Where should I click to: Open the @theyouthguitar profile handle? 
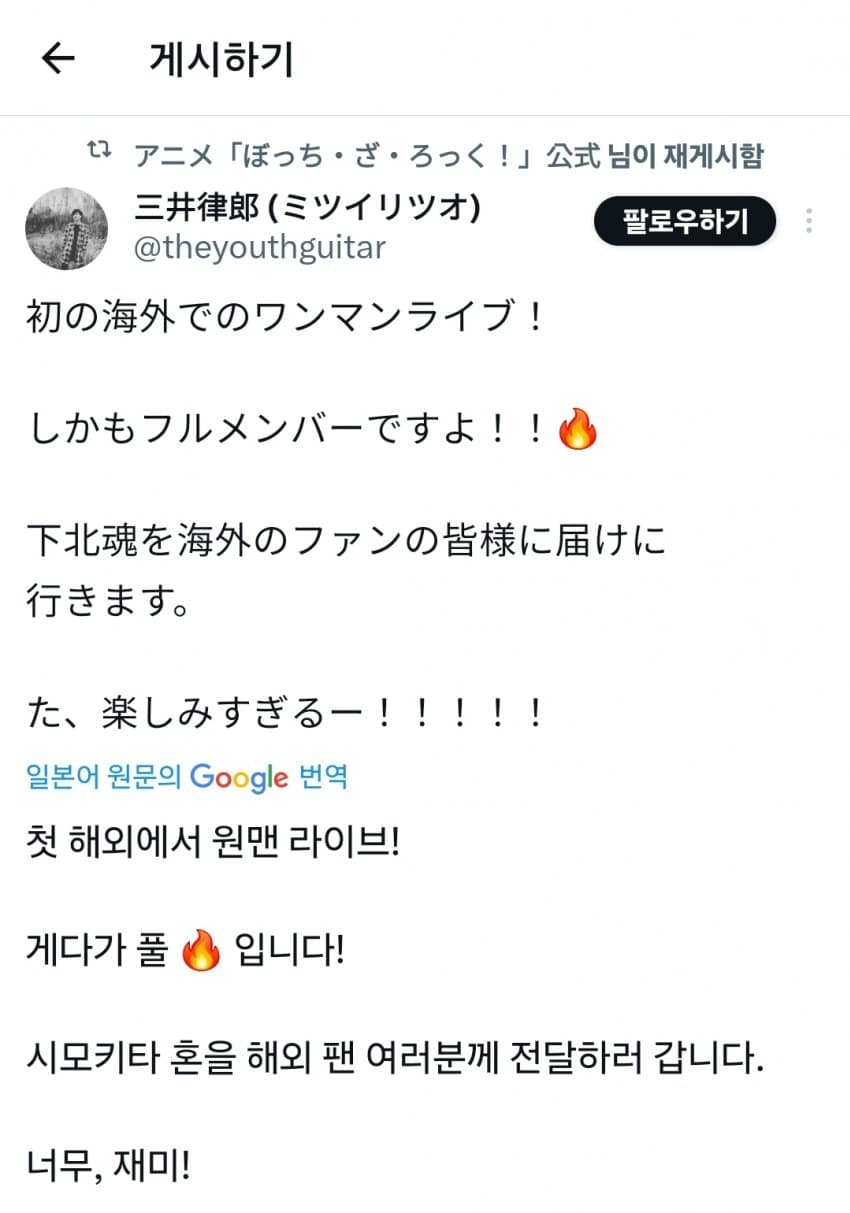click(x=259, y=247)
